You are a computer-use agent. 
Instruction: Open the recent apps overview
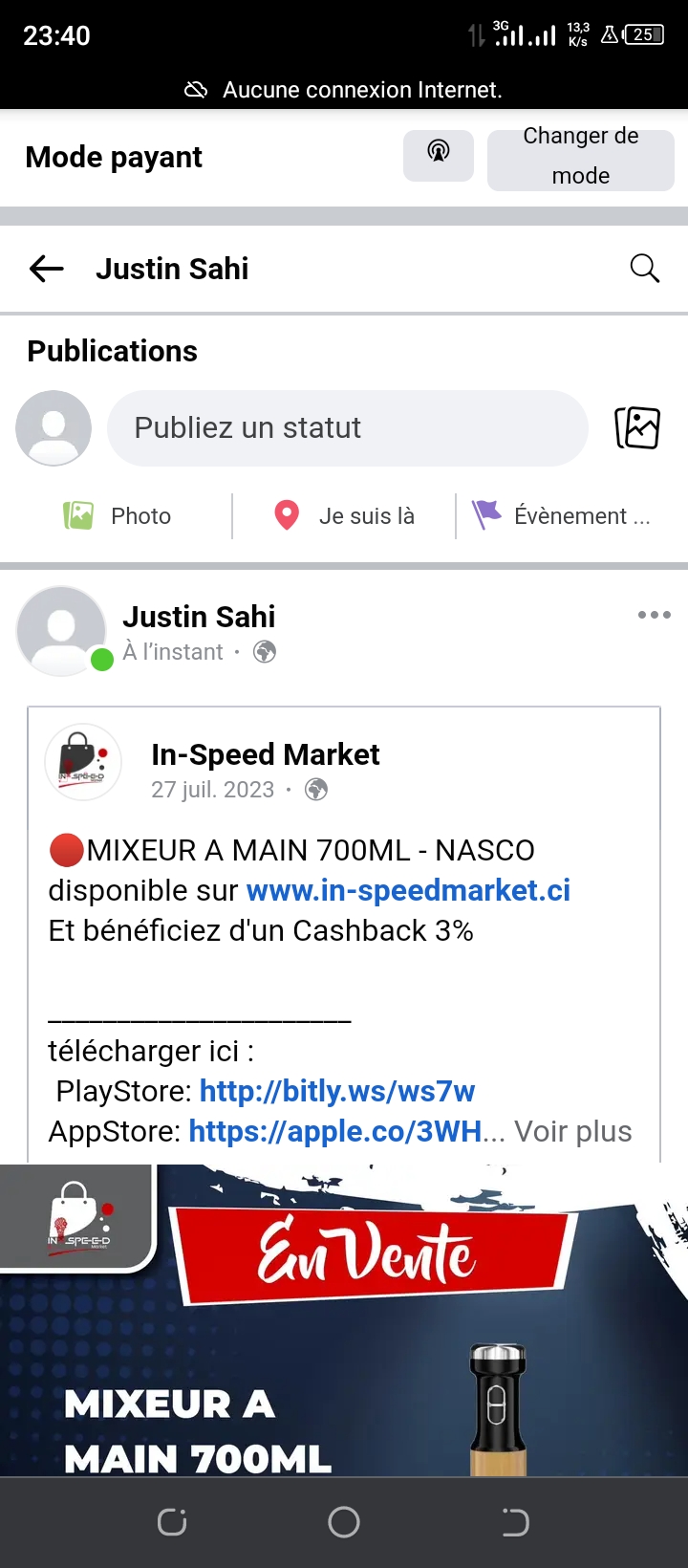(172, 1521)
